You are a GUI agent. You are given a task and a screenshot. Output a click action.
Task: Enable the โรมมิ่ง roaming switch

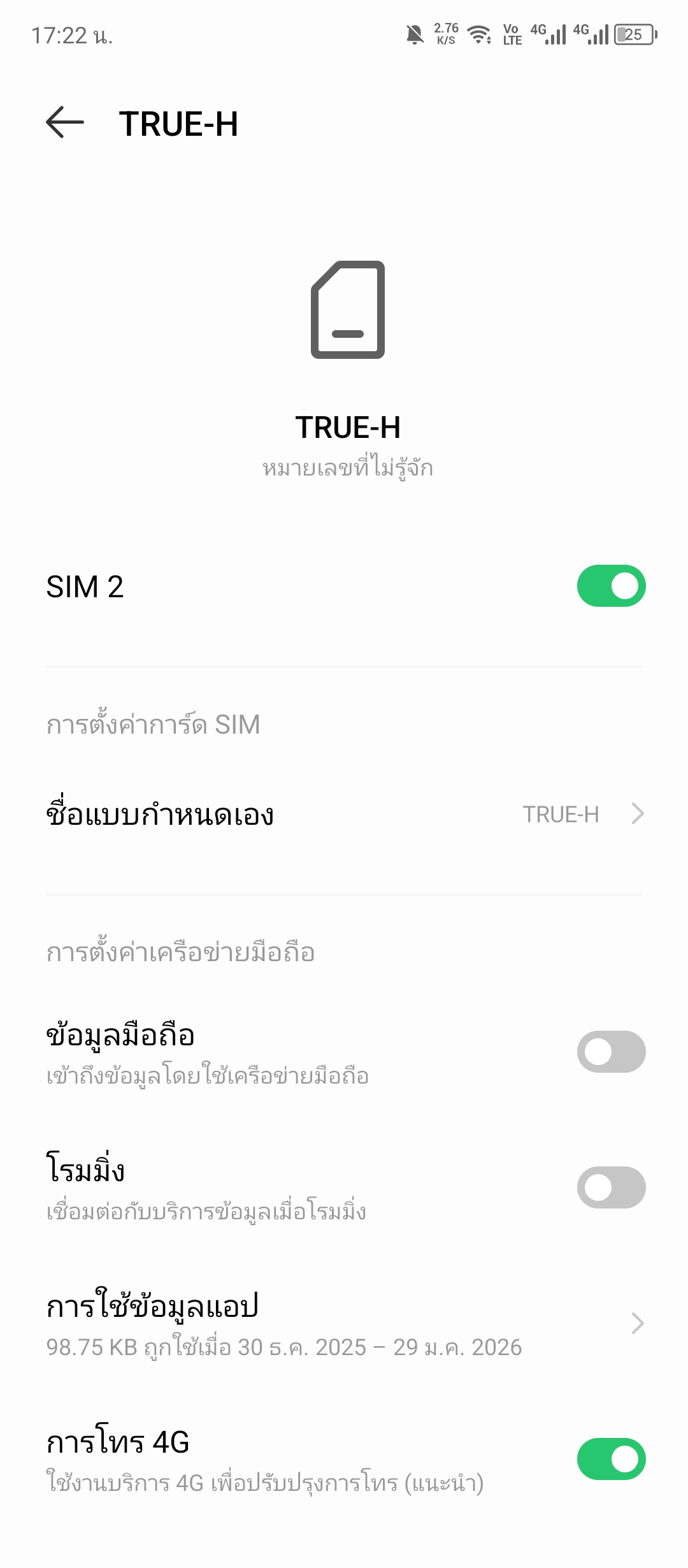[610, 1187]
